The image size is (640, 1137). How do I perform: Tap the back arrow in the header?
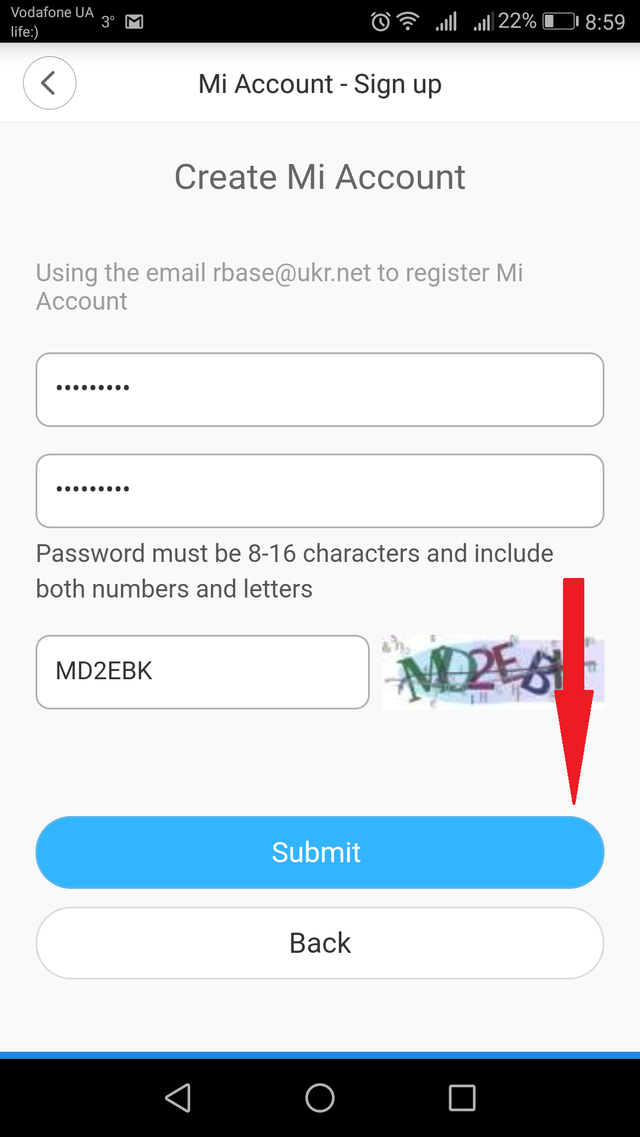click(49, 83)
